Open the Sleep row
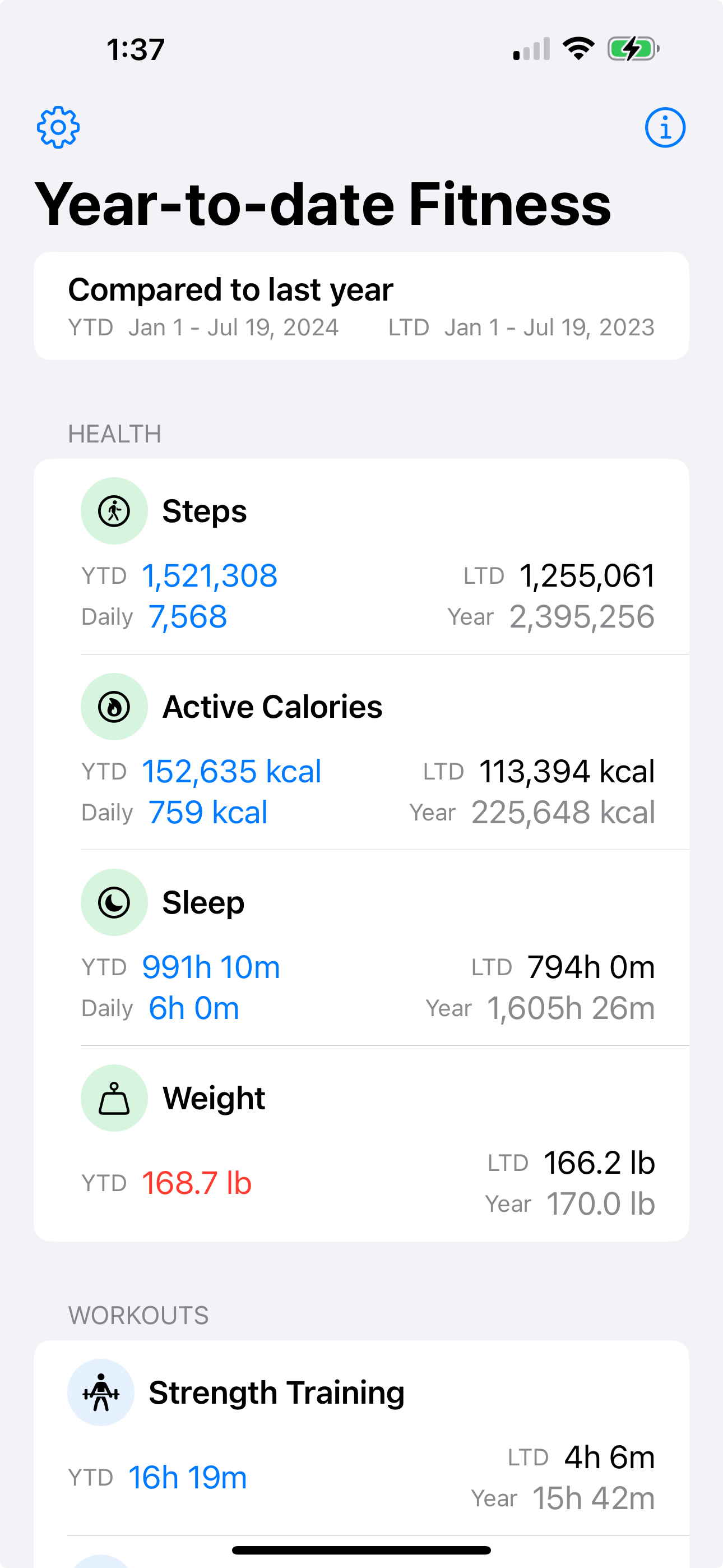 (x=361, y=948)
